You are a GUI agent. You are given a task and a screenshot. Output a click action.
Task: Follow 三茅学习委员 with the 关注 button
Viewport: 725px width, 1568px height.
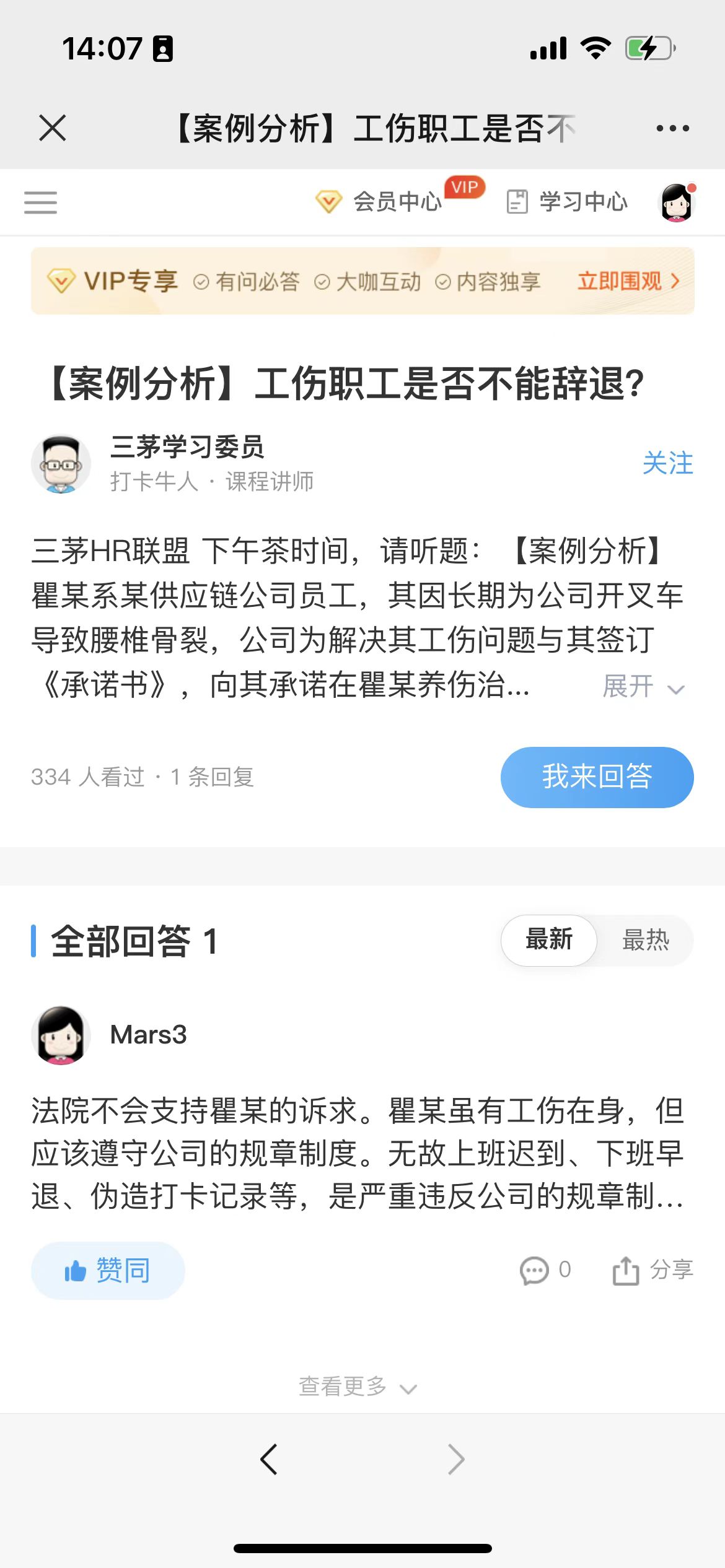point(667,463)
